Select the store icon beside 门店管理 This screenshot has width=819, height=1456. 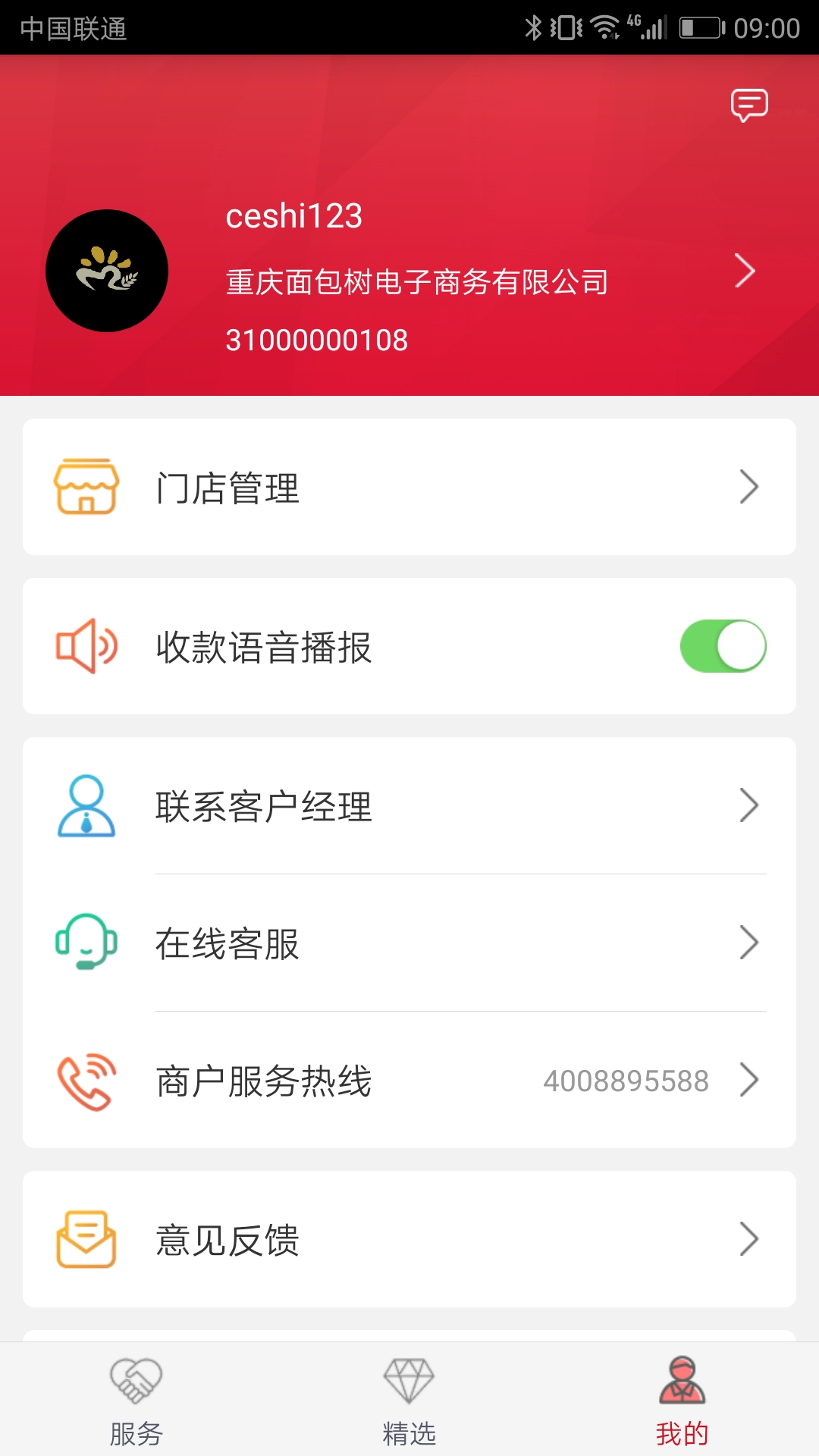[86, 486]
